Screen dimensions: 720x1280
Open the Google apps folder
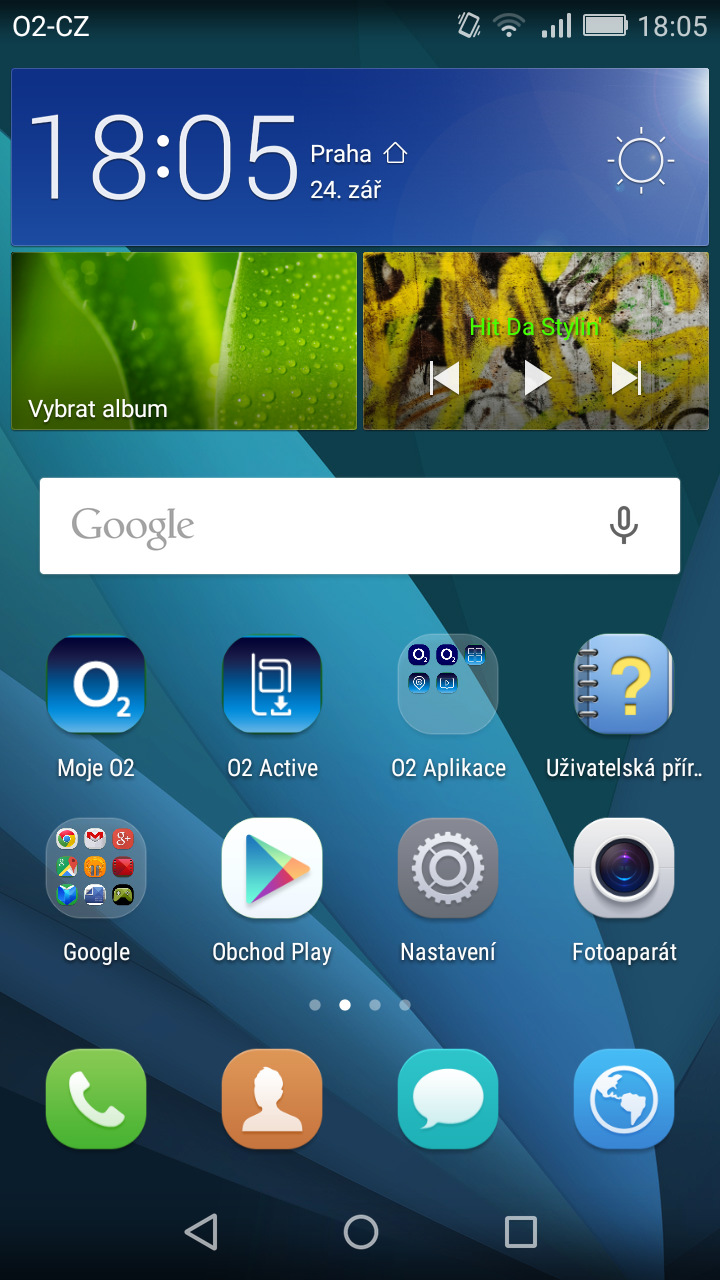[x=96, y=868]
